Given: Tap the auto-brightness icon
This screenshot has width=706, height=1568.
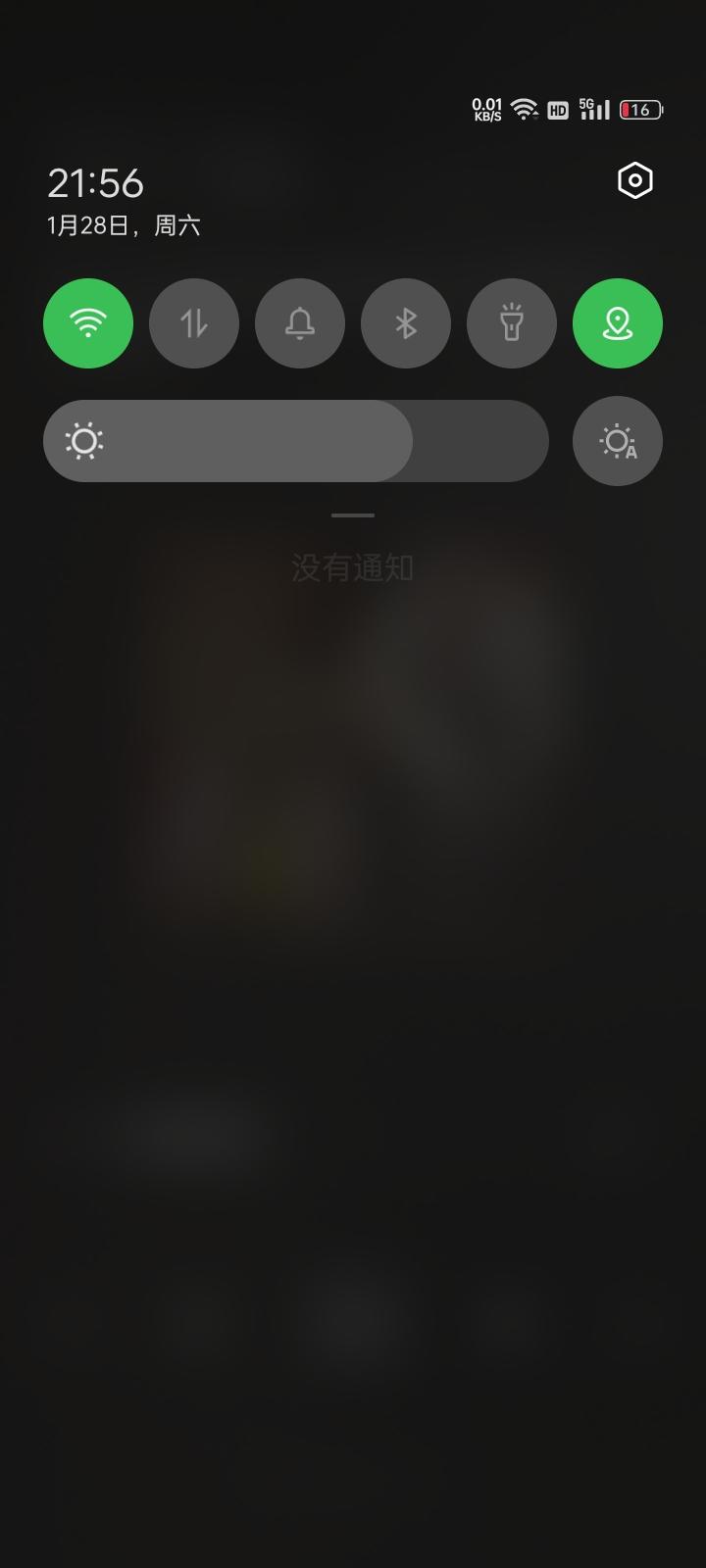Looking at the screenshot, I should (617, 441).
